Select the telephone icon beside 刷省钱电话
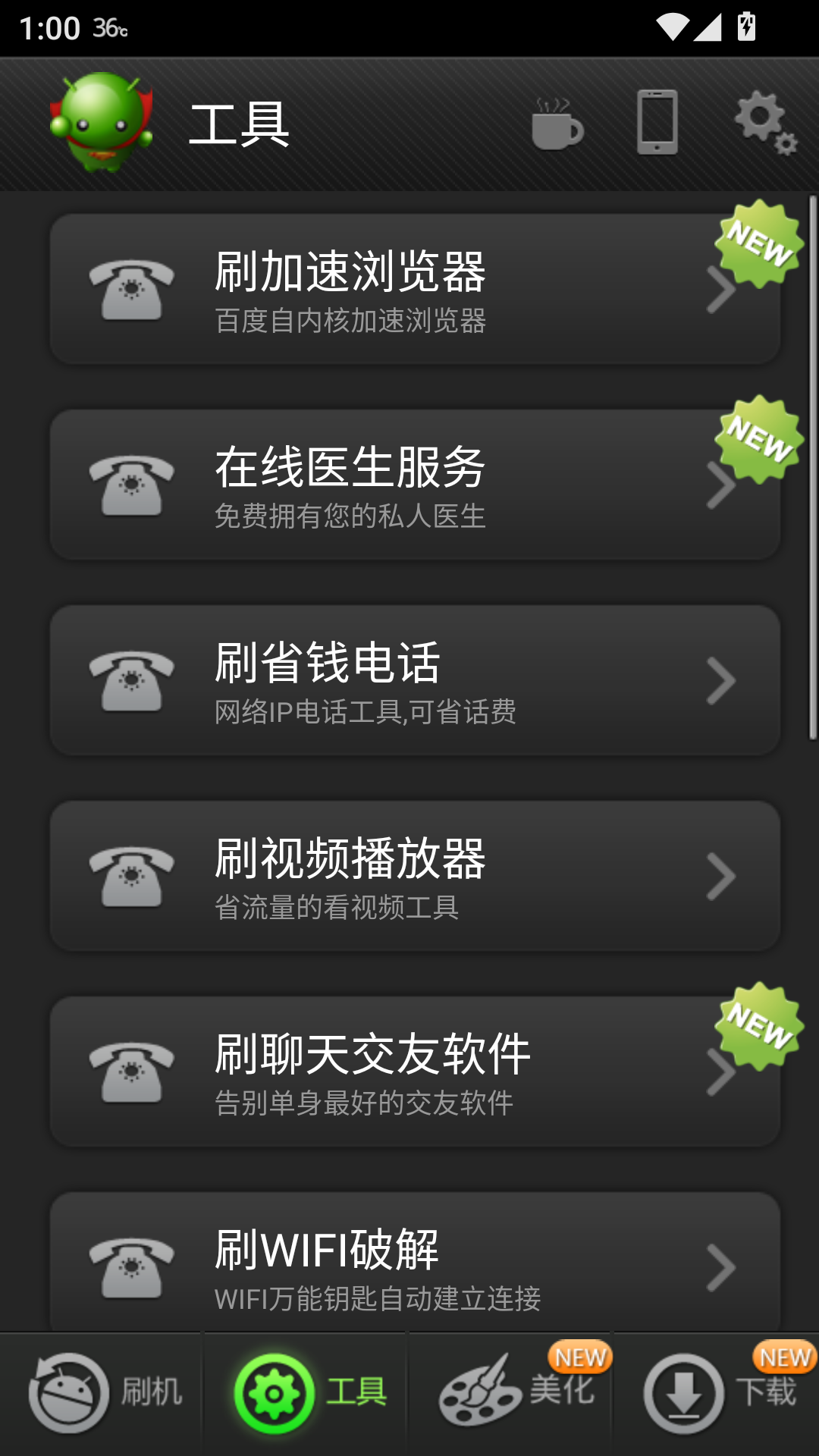Screen dimensions: 819x1456 click(133, 681)
